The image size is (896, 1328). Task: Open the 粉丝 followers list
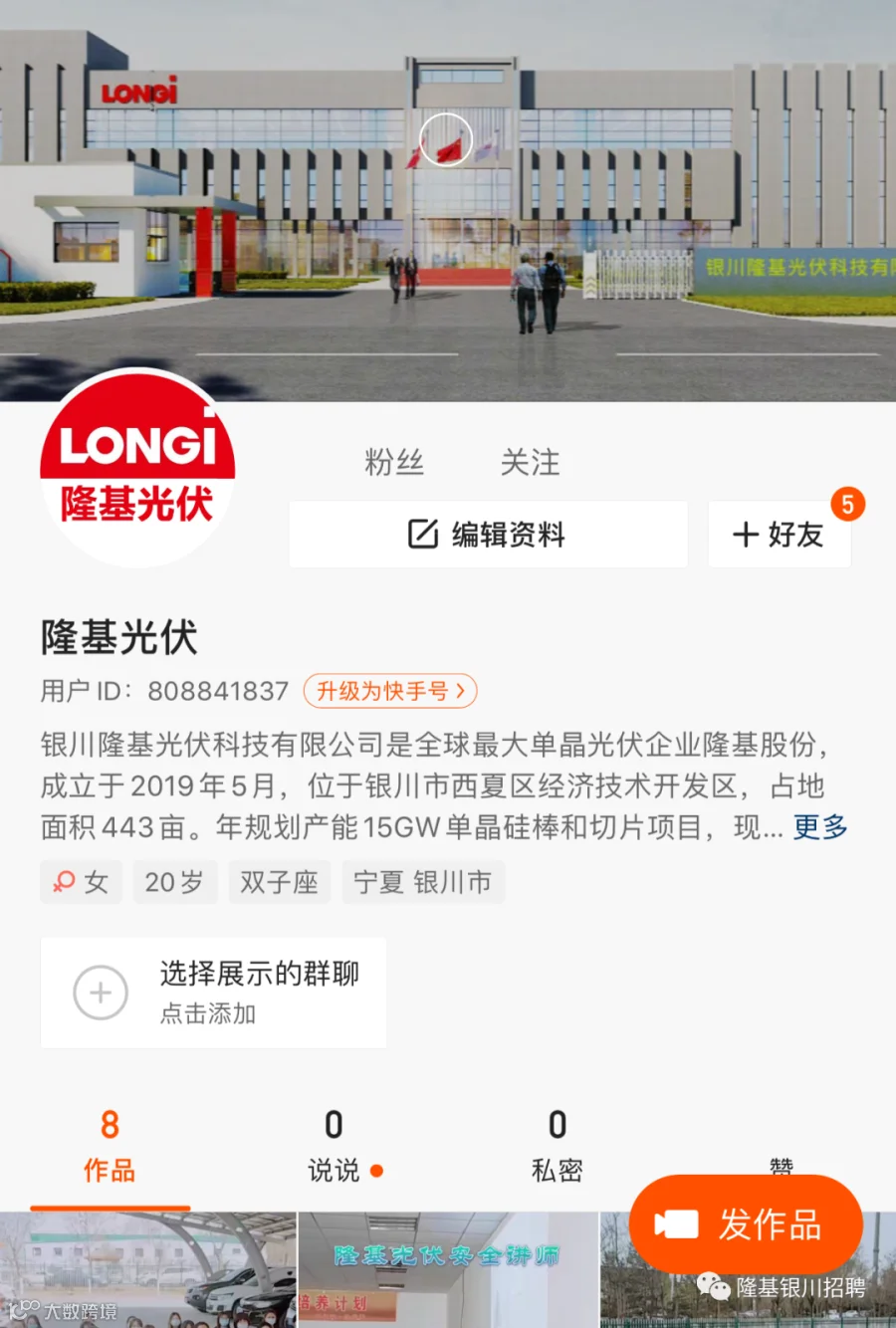tap(394, 462)
